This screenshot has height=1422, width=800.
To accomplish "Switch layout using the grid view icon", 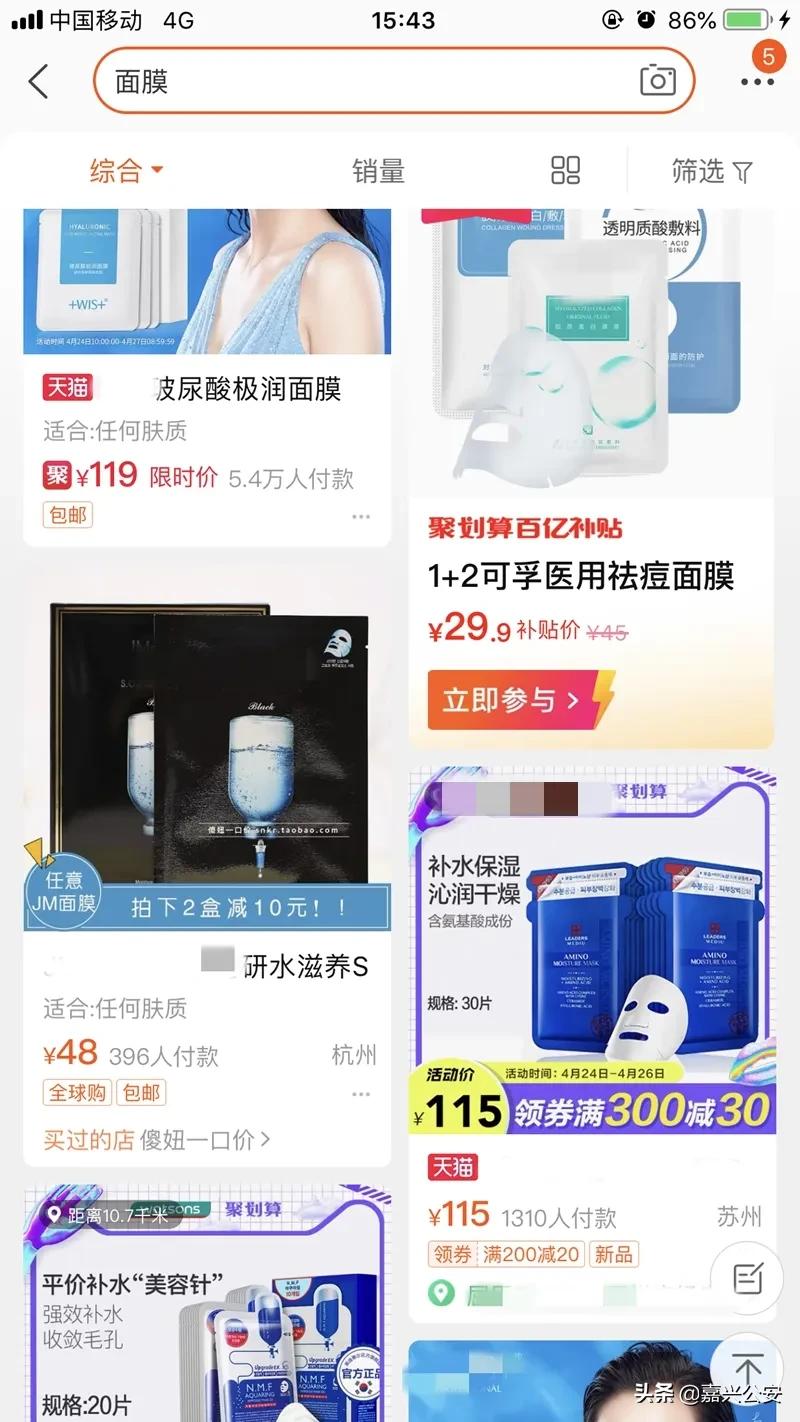I will (x=565, y=171).
